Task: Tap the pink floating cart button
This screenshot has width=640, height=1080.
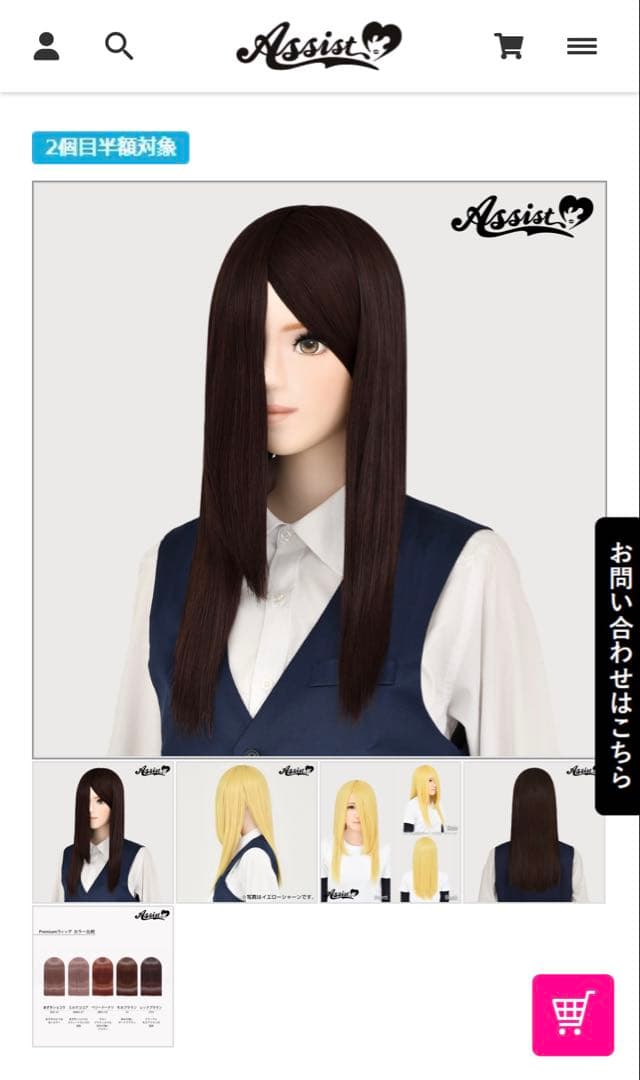Action: (573, 1015)
